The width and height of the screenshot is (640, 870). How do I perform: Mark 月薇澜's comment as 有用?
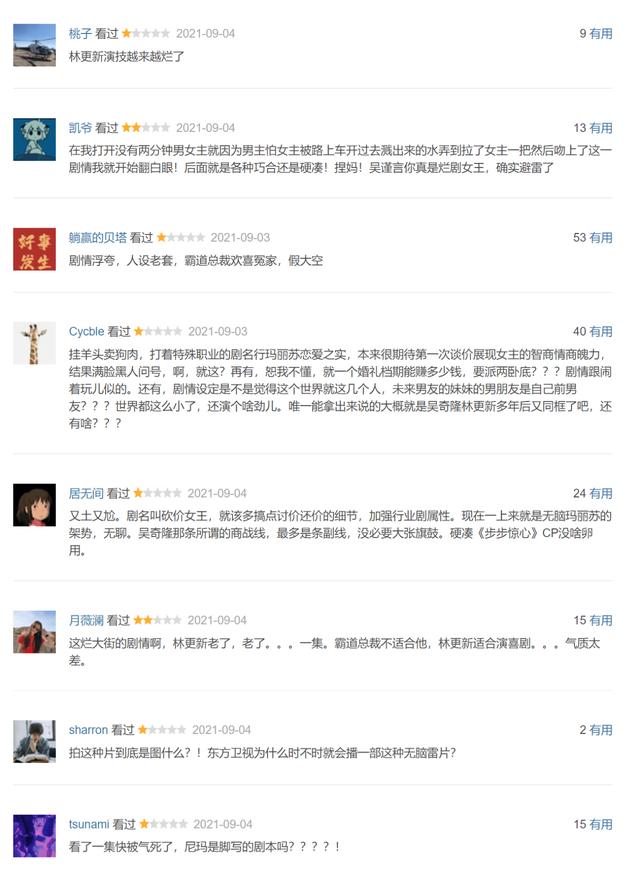(x=601, y=620)
